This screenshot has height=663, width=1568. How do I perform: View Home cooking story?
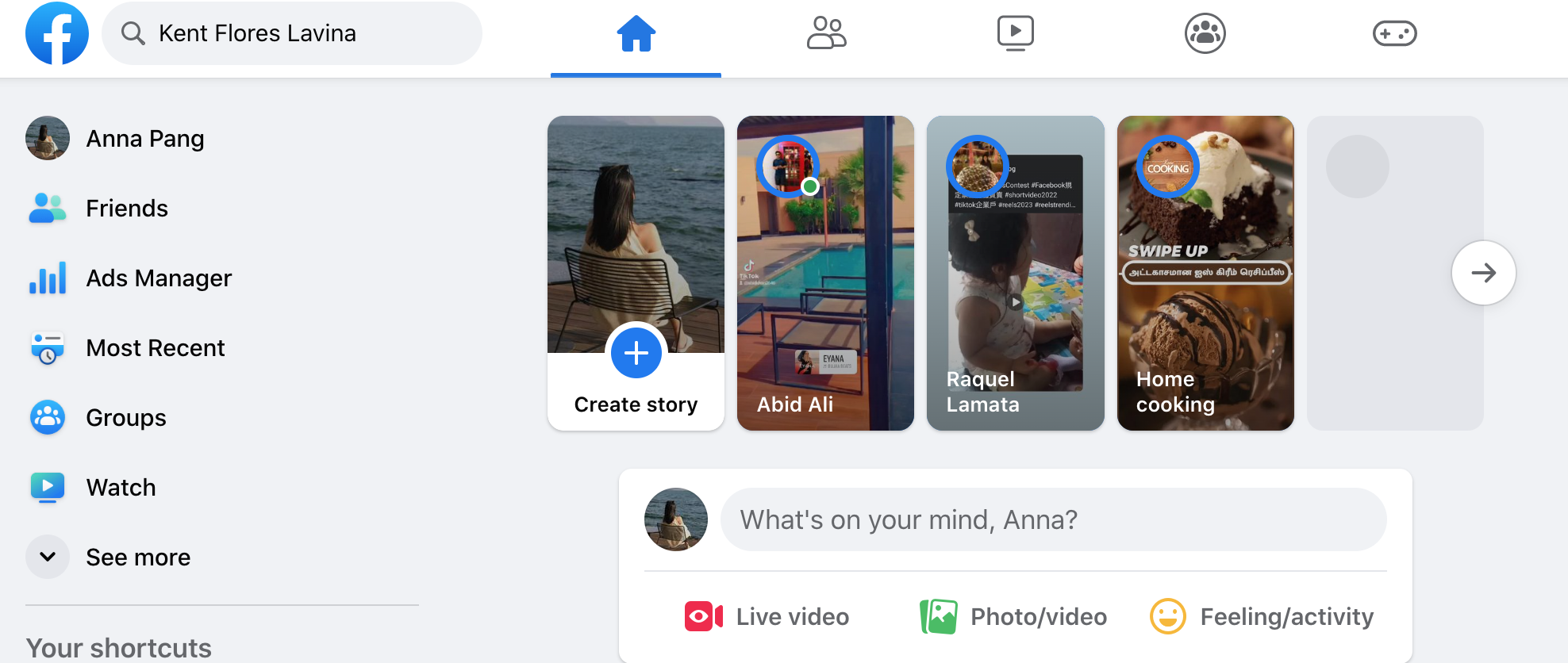(x=1205, y=274)
